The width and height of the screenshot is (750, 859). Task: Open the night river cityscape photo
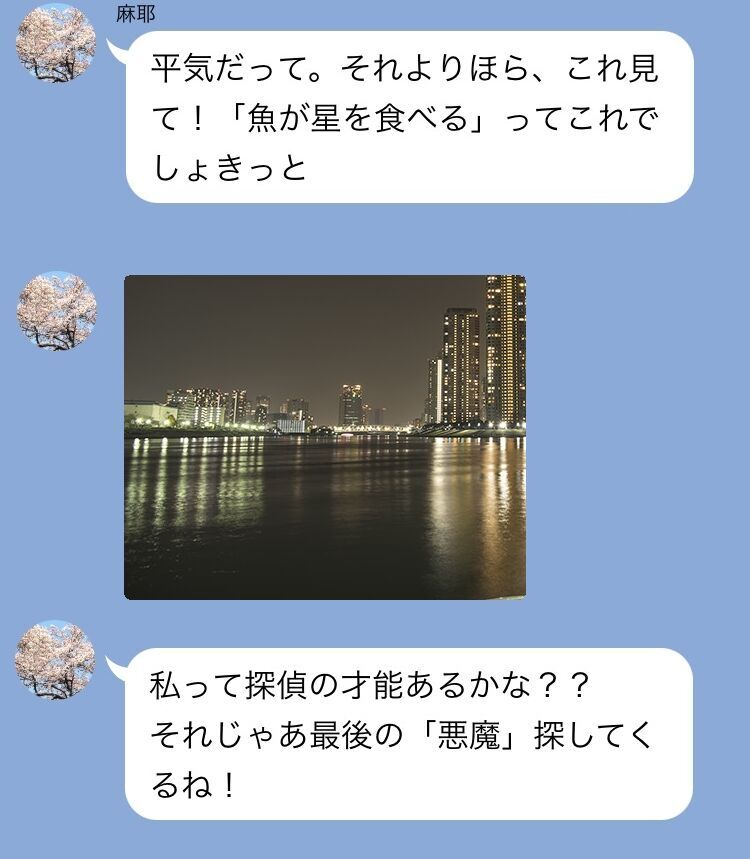coord(325,437)
